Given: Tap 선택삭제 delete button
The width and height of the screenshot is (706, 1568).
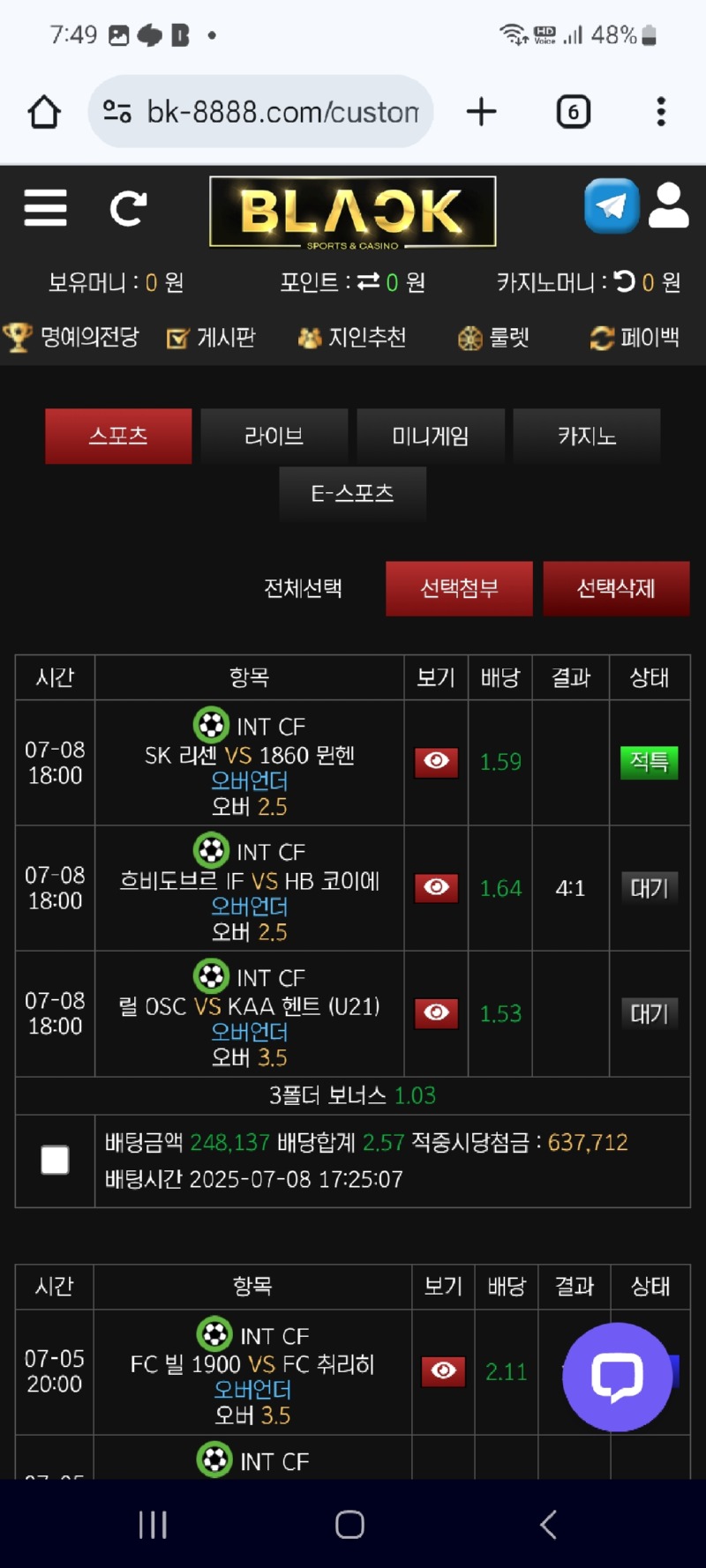Looking at the screenshot, I should click(x=615, y=588).
